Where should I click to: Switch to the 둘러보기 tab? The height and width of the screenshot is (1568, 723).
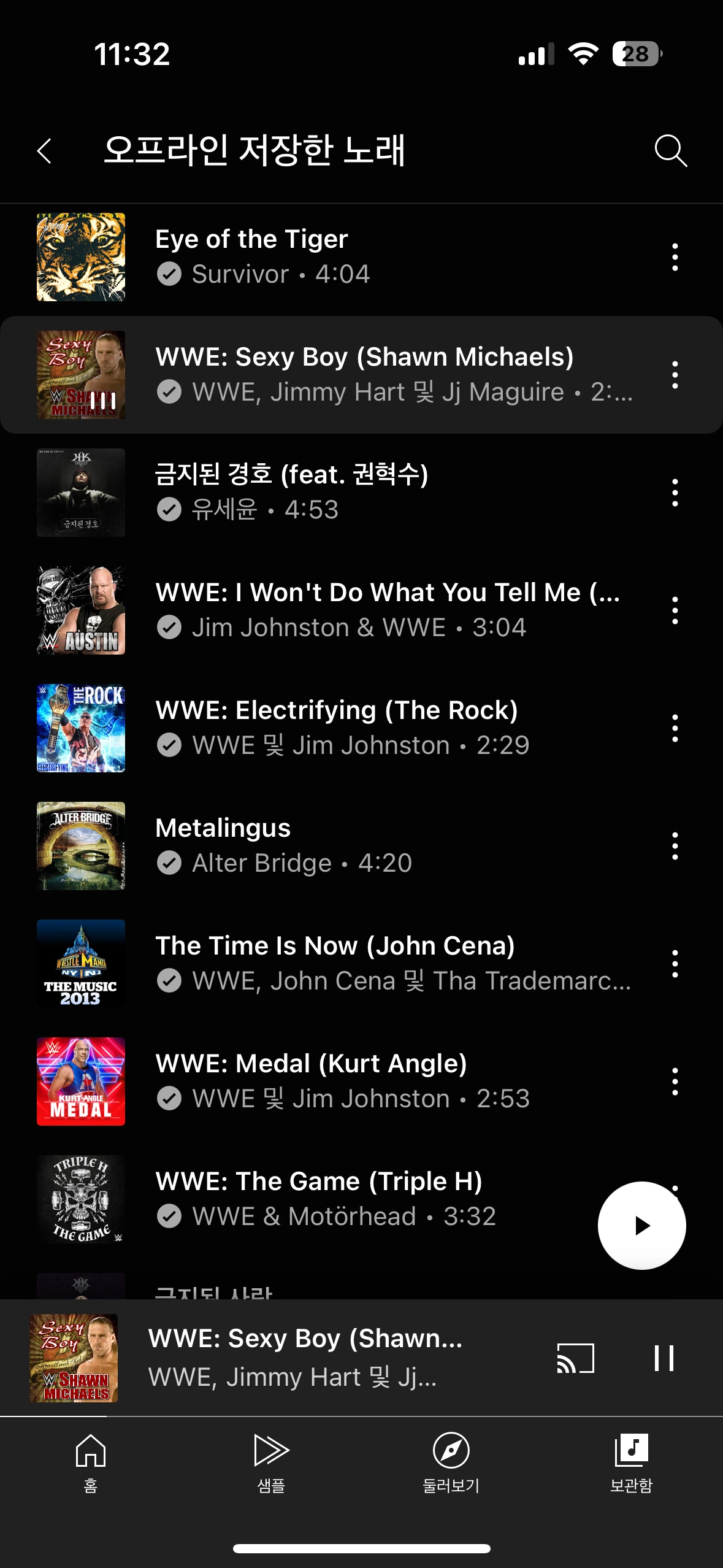pos(451,1462)
